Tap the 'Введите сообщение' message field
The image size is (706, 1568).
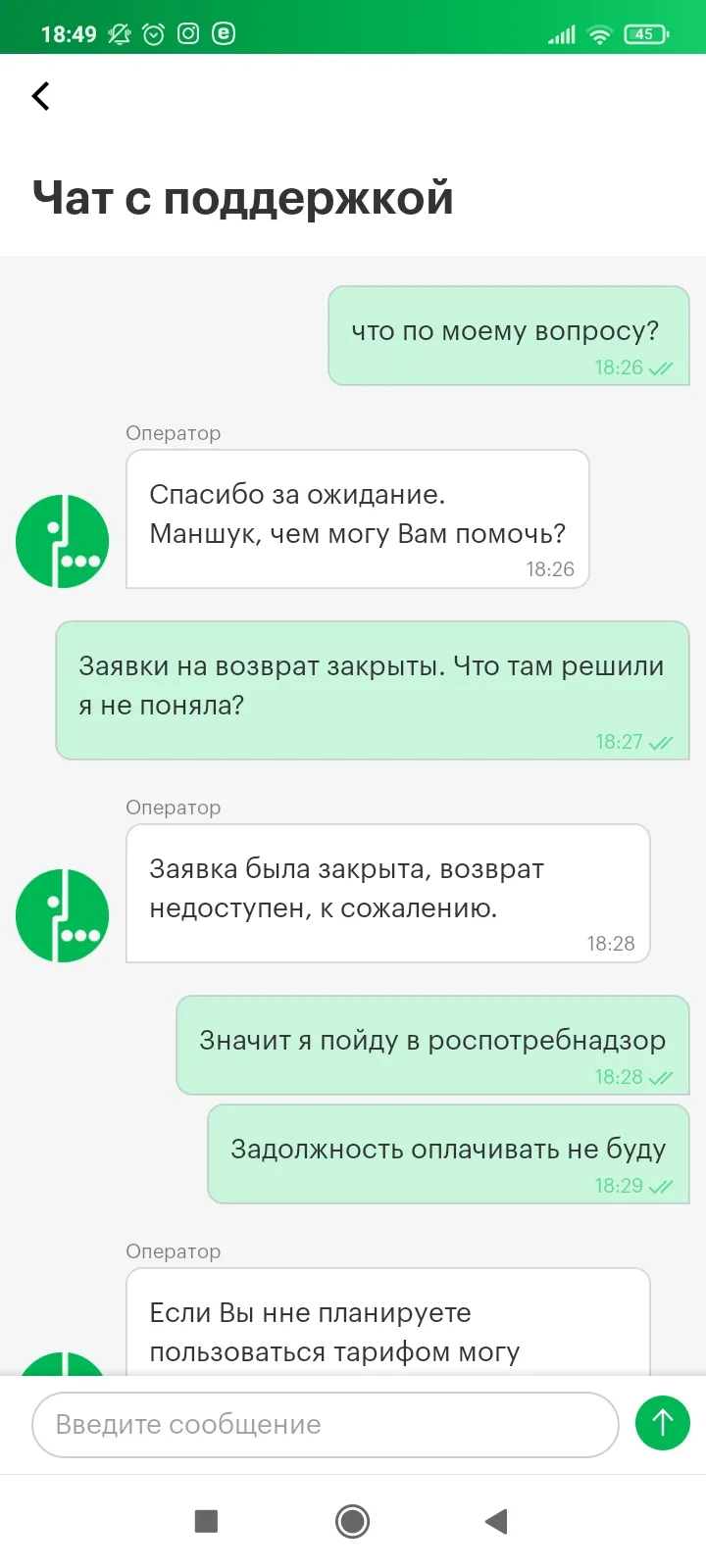pyautogui.click(x=326, y=1424)
